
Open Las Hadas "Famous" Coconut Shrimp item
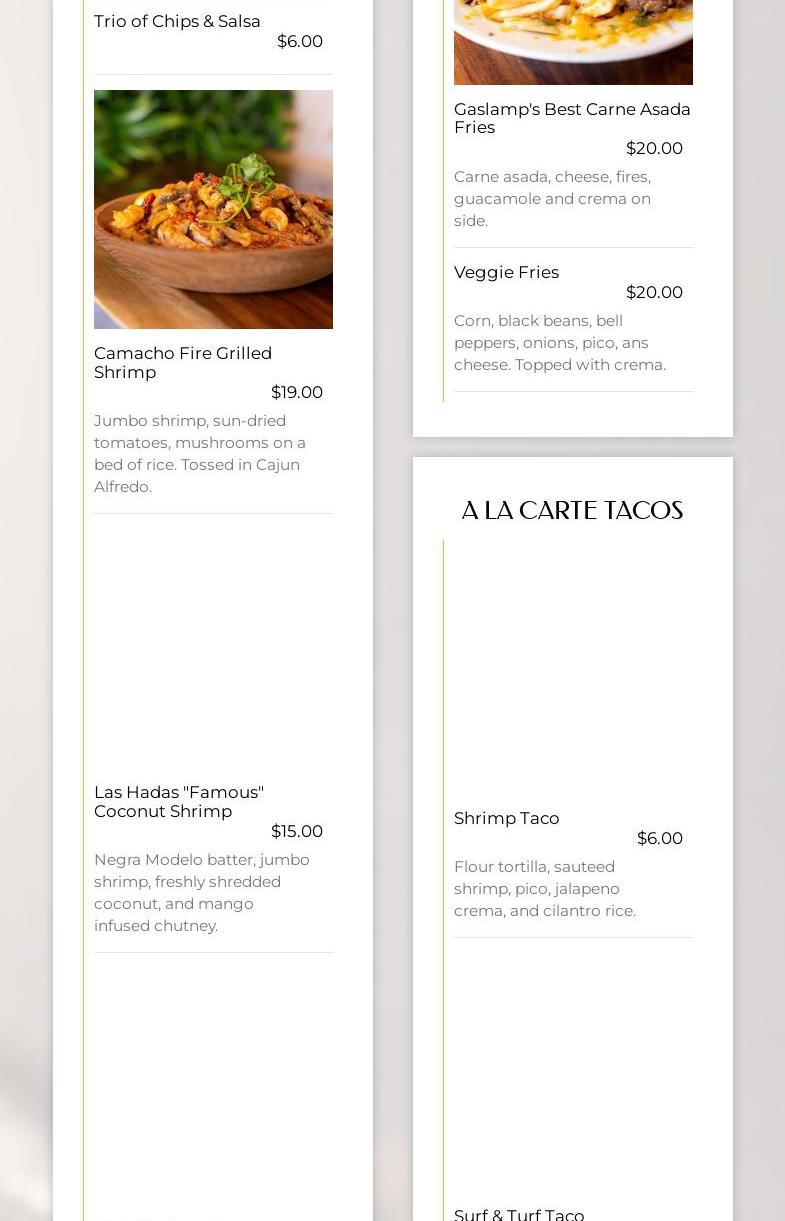pos(179,801)
